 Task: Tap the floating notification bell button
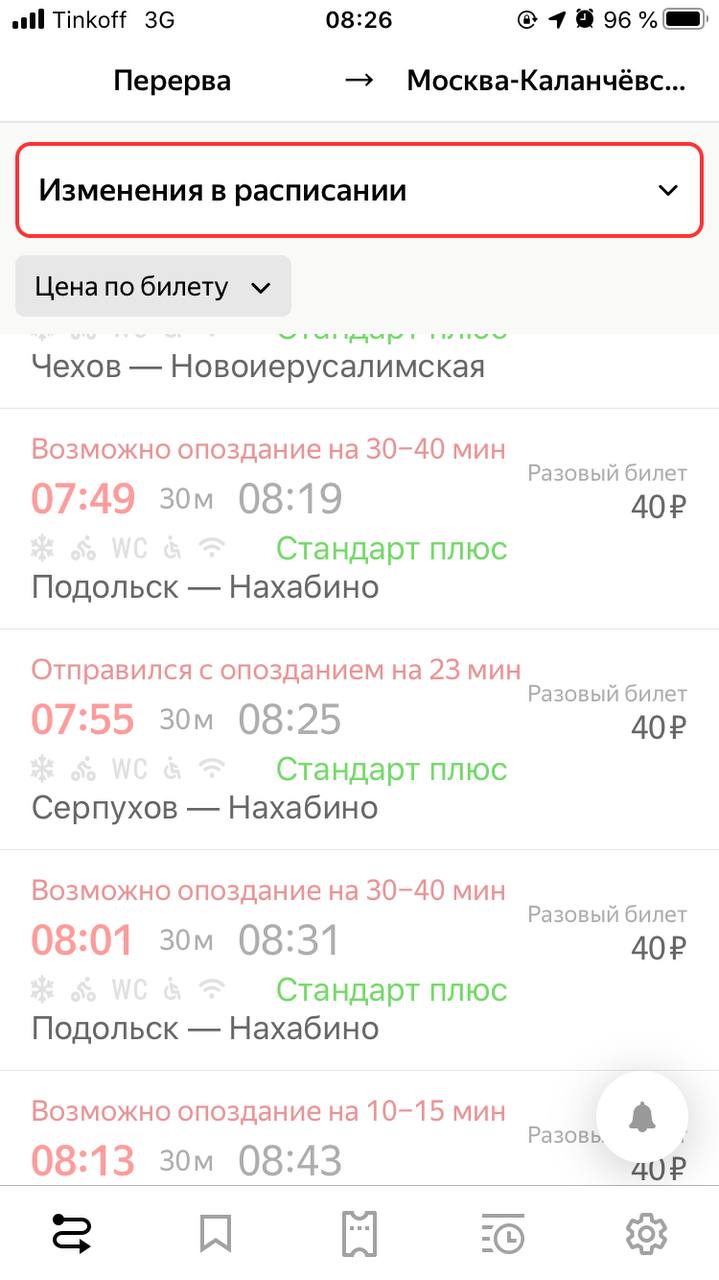(x=642, y=1117)
